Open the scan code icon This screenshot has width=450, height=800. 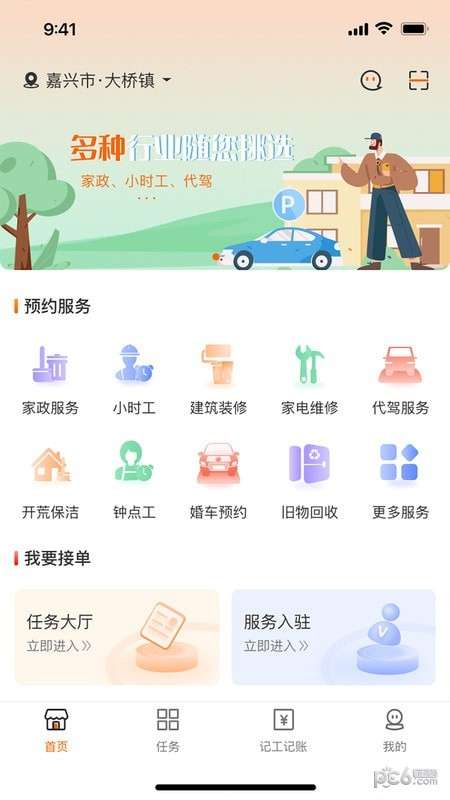tap(418, 81)
